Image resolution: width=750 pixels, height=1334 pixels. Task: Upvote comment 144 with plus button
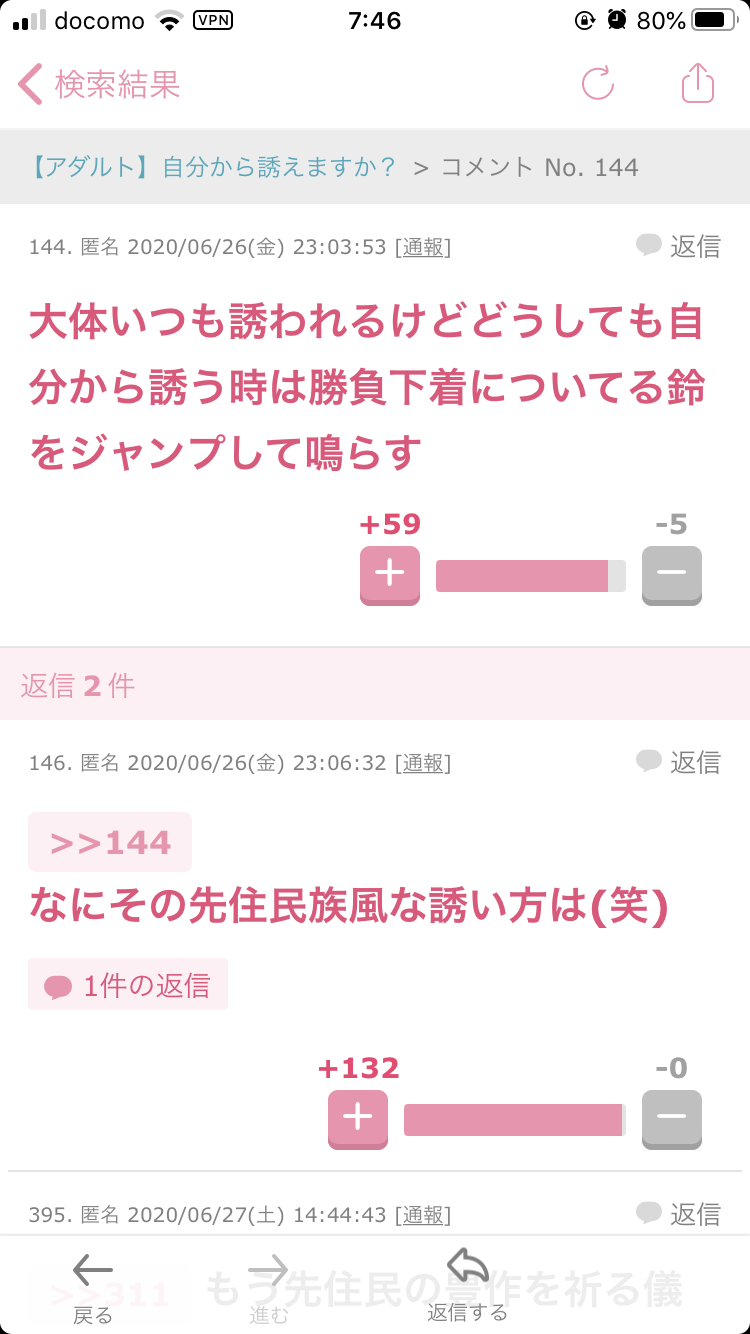click(x=389, y=575)
